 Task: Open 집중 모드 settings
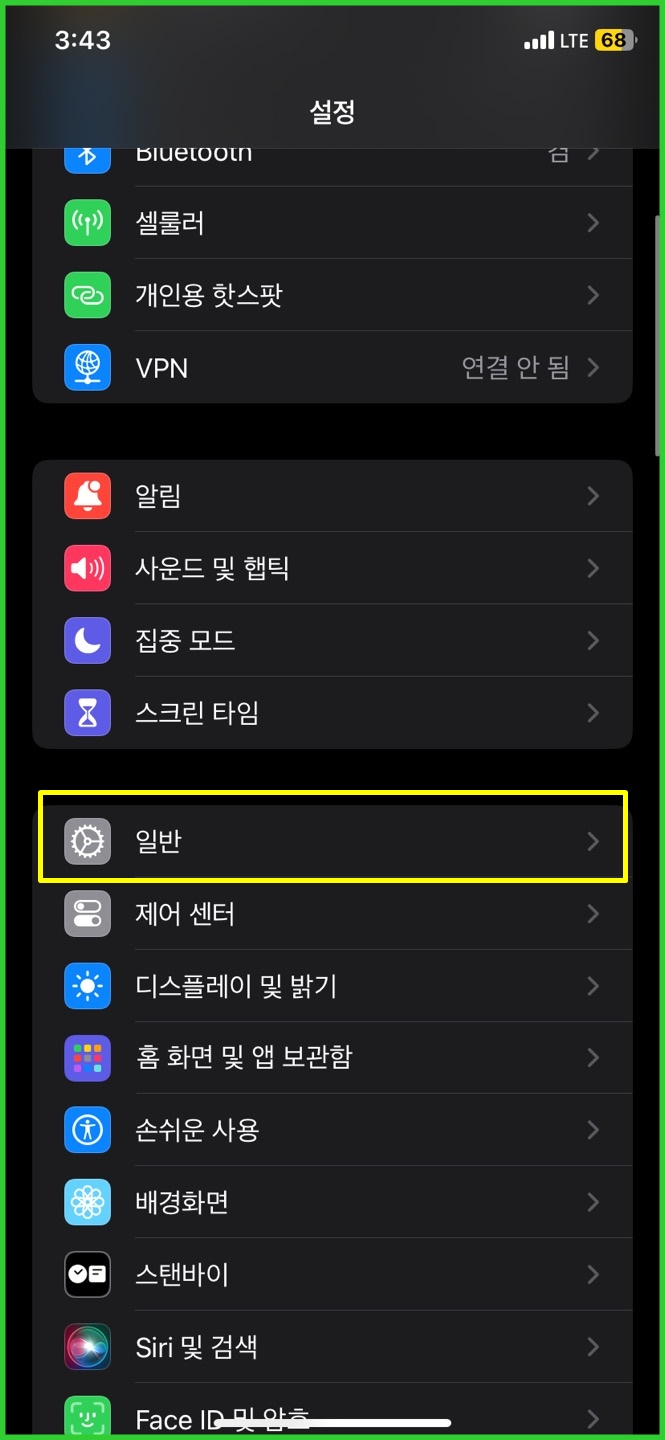pyautogui.click(x=332, y=640)
